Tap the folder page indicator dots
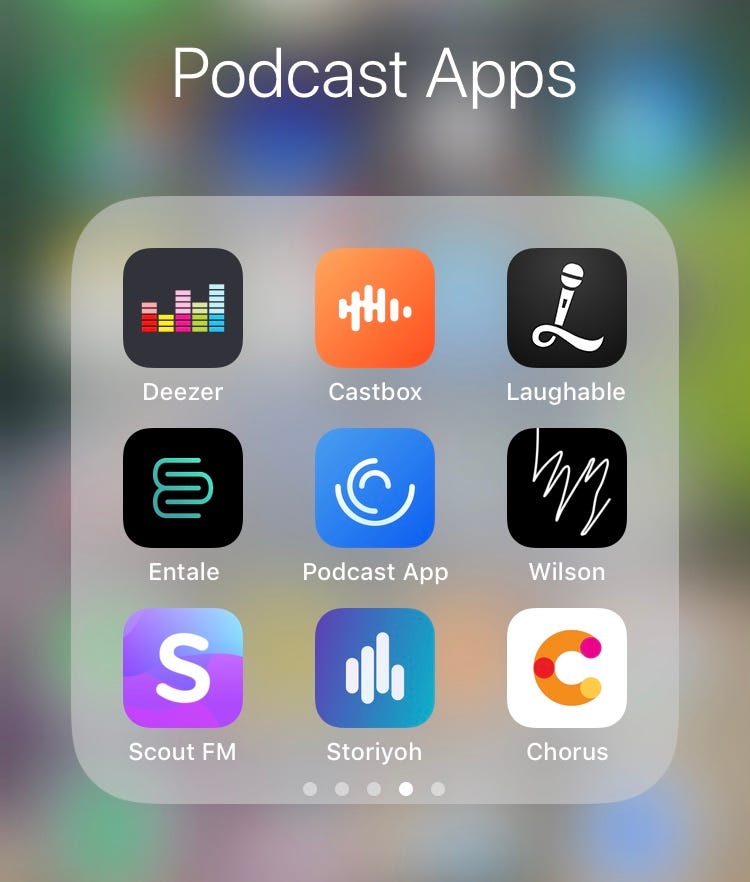This screenshot has height=882, width=750. coord(374,789)
